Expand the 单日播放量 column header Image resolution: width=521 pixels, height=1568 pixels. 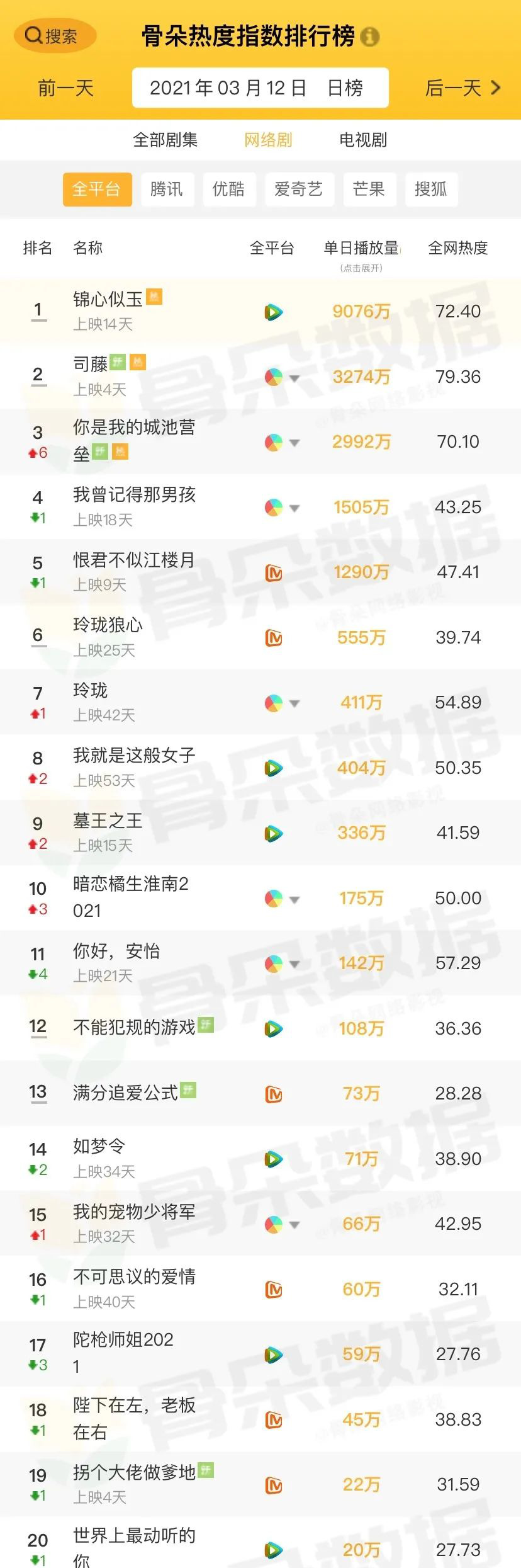click(x=362, y=254)
